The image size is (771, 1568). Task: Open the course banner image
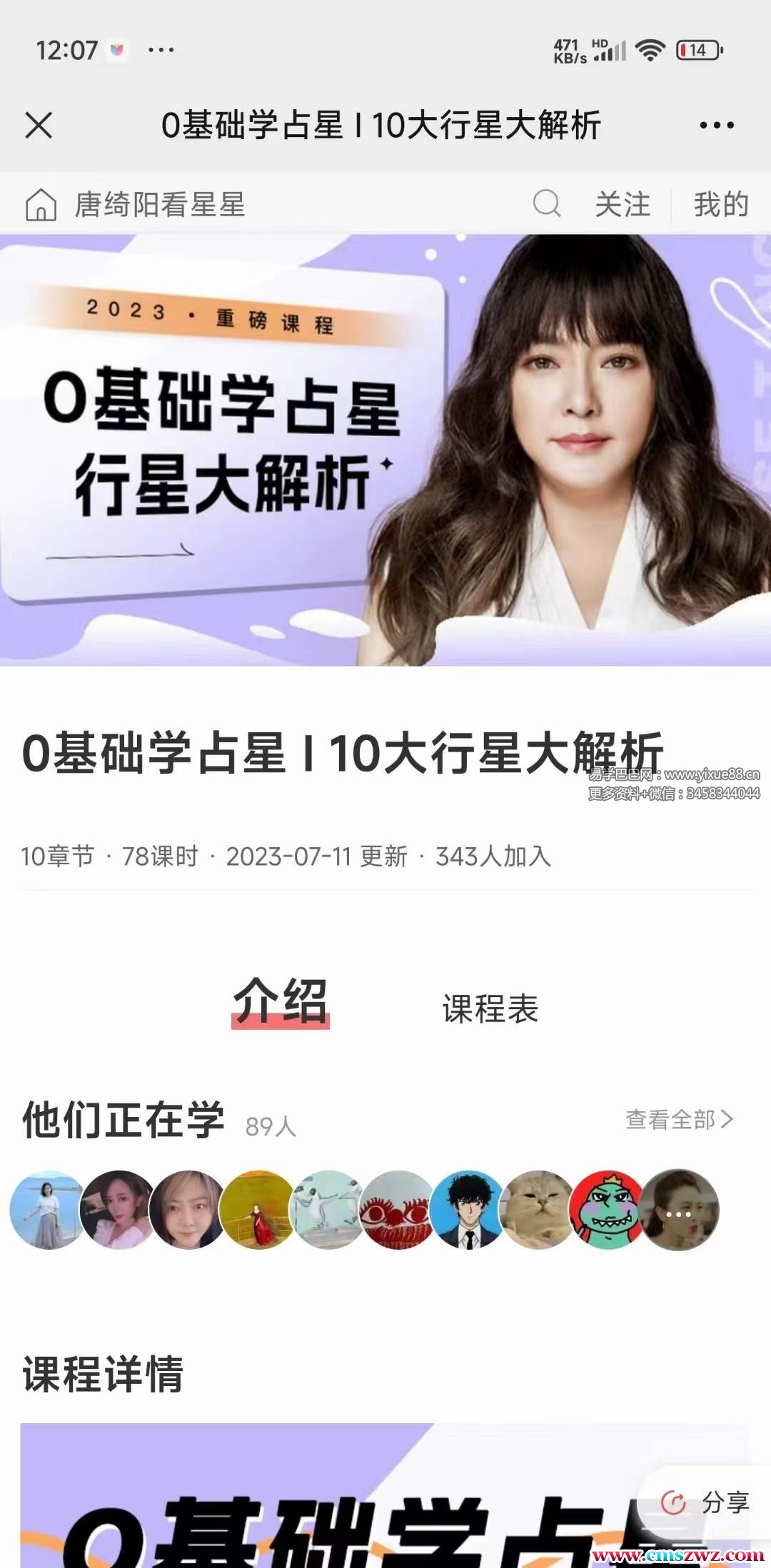point(385,450)
